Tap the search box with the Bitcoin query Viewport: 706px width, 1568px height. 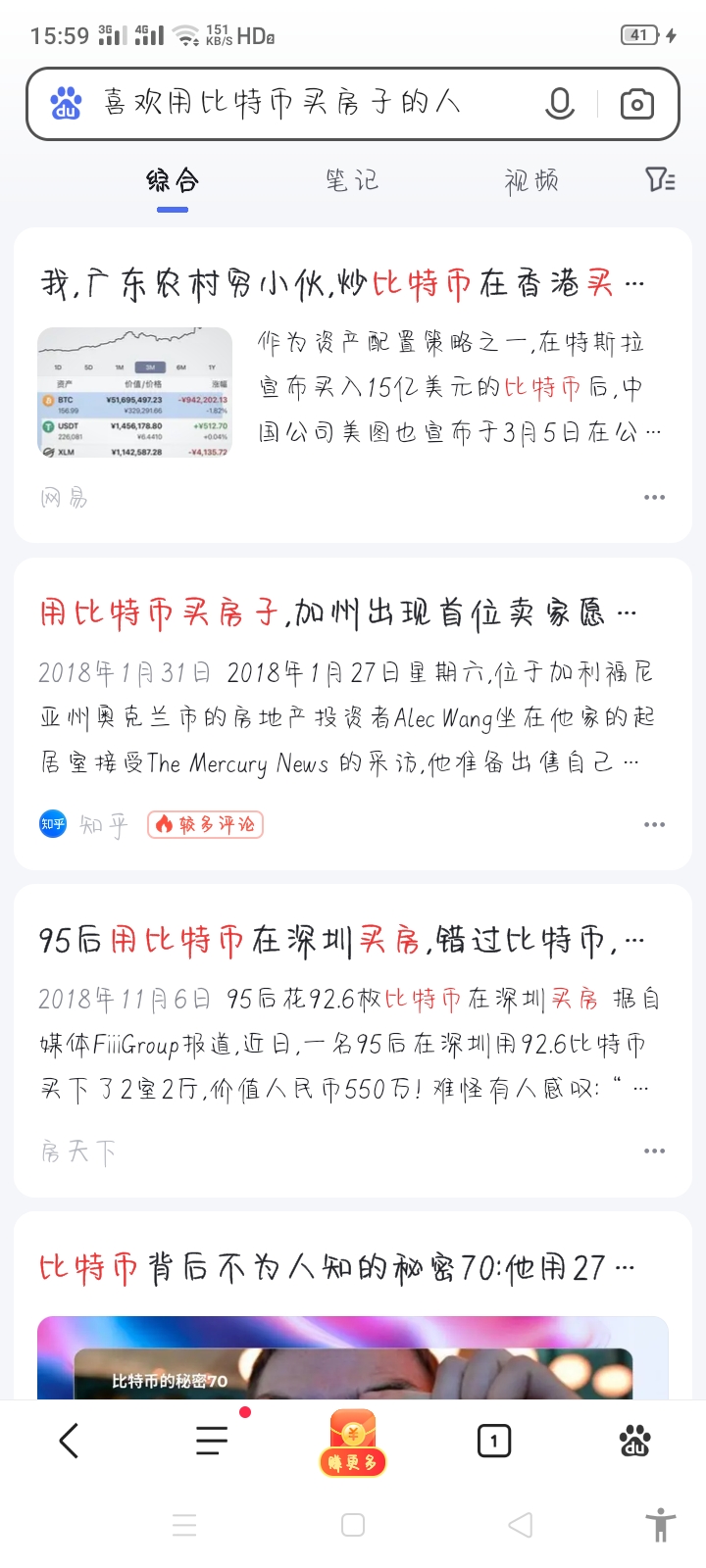coord(294,103)
